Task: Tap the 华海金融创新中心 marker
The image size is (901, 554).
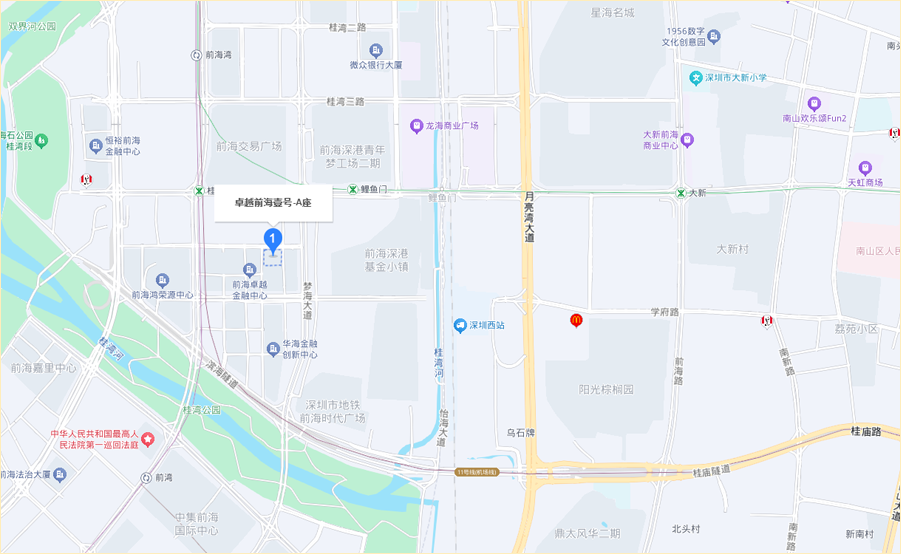Action: point(273,348)
